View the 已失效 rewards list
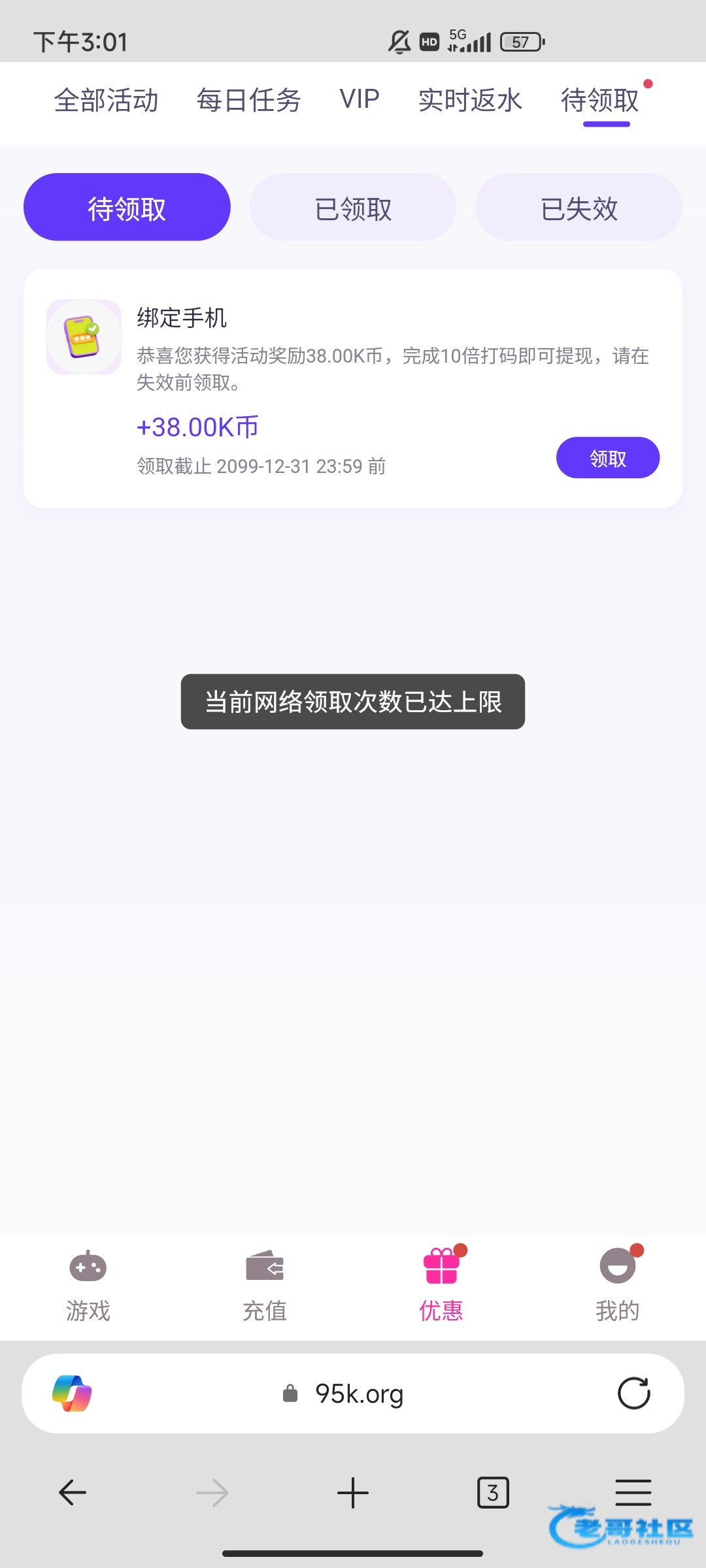This screenshot has height=1568, width=706. 579,207
